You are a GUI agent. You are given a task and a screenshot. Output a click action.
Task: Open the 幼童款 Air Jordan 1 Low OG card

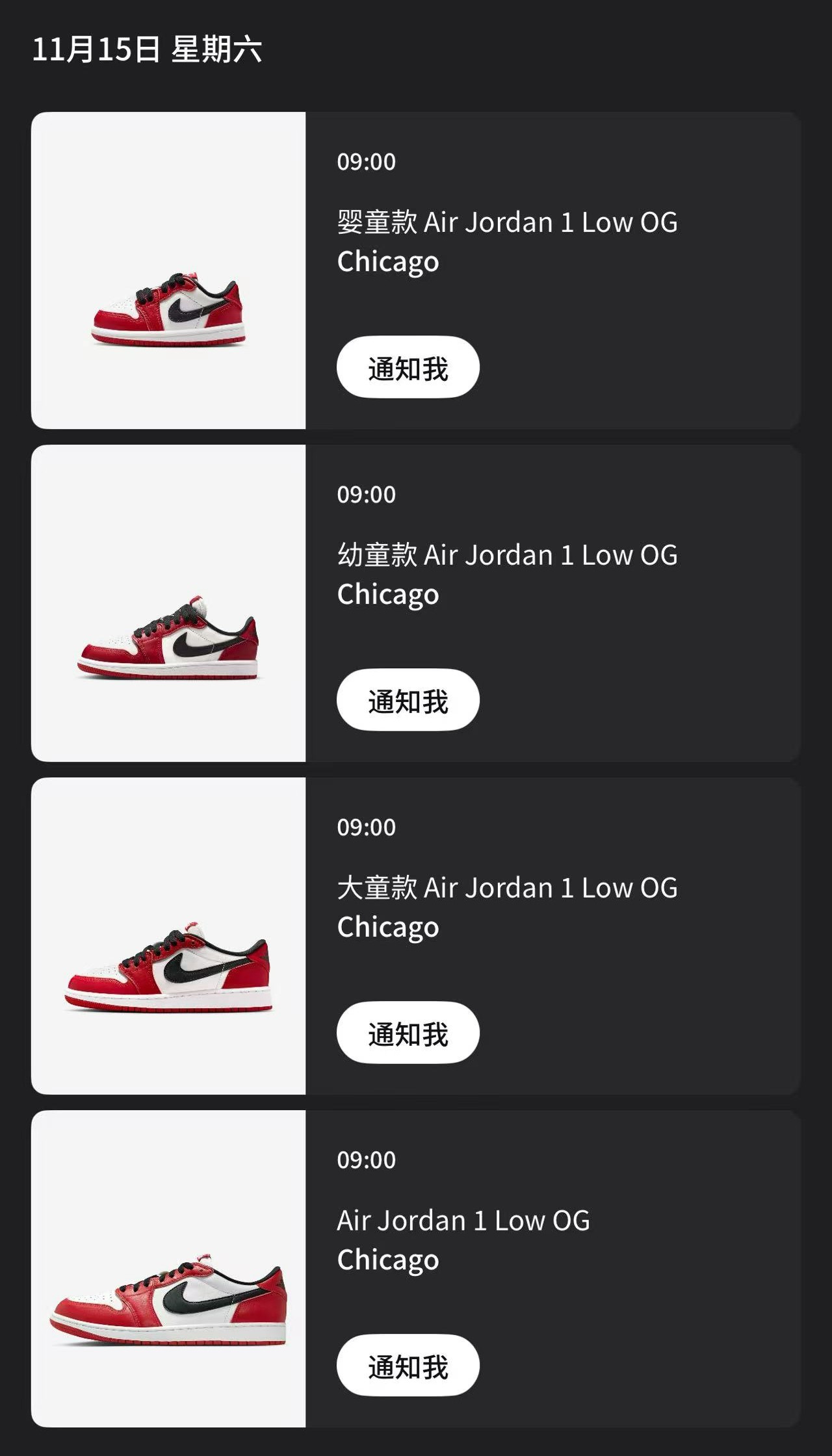click(507, 574)
